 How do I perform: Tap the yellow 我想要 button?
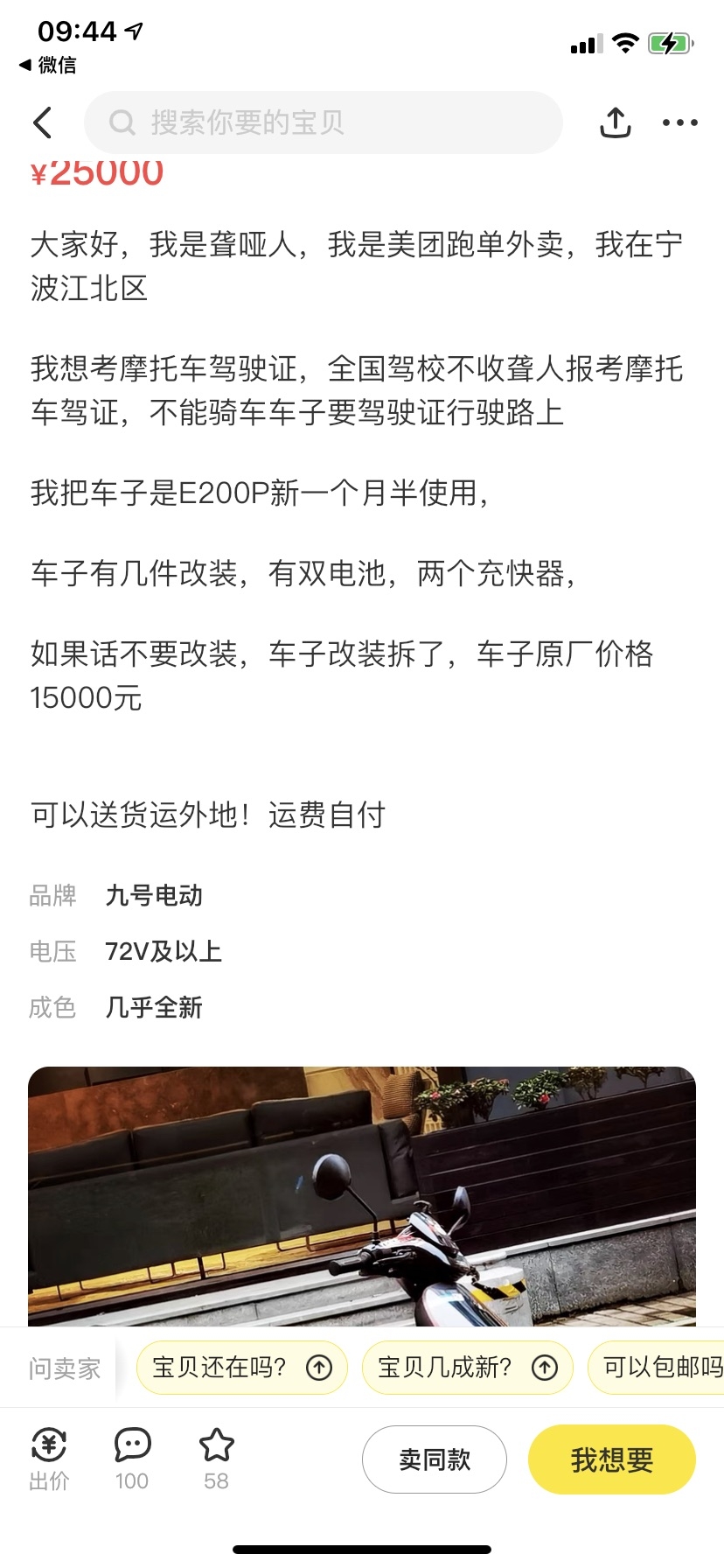pos(611,1459)
